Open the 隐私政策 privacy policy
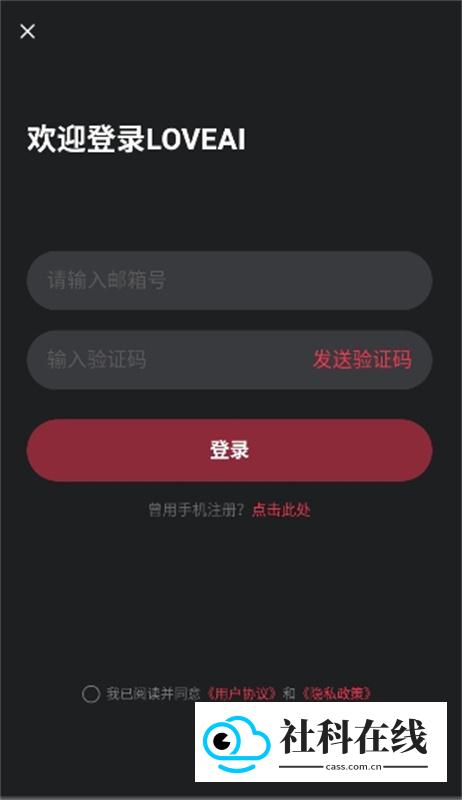 (336, 693)
